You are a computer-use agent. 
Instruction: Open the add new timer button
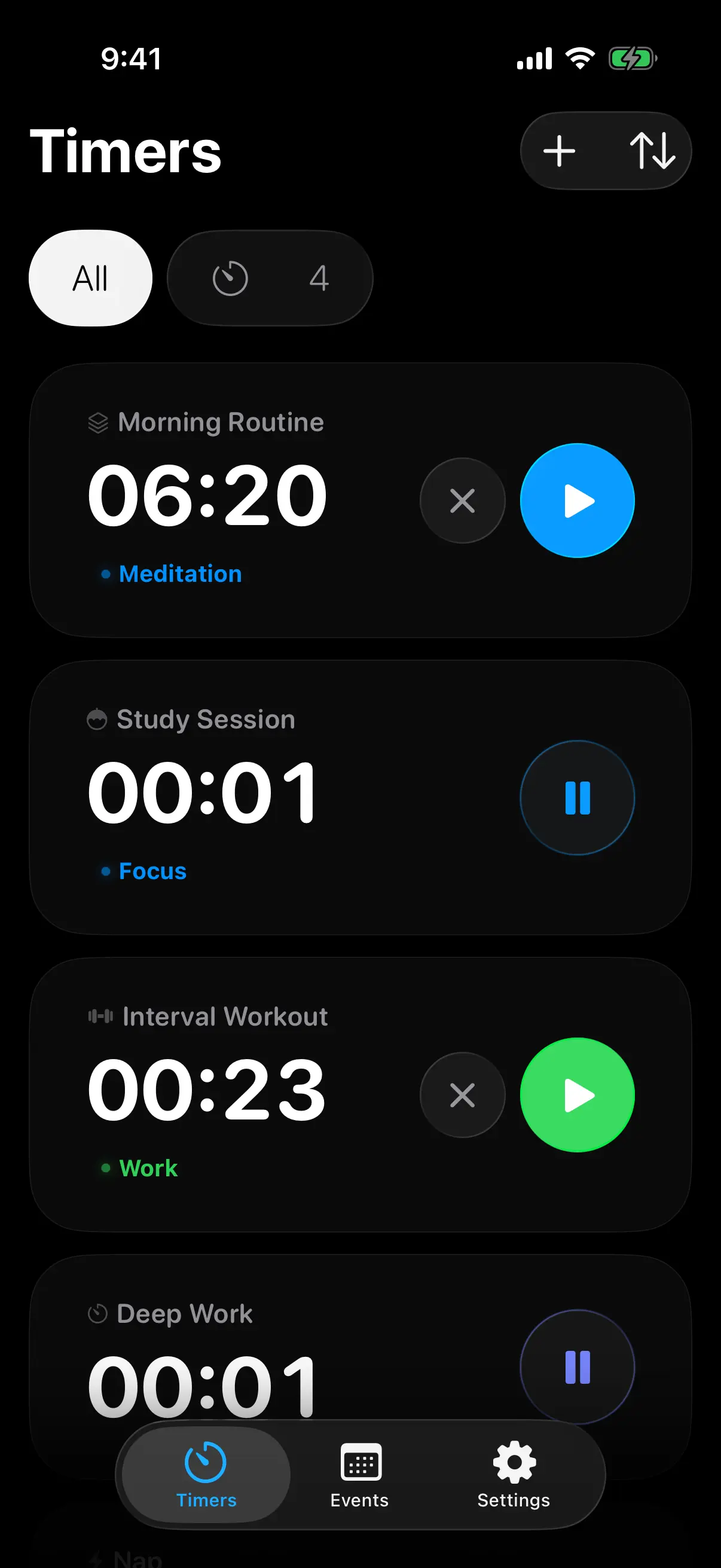click(559, 150)
